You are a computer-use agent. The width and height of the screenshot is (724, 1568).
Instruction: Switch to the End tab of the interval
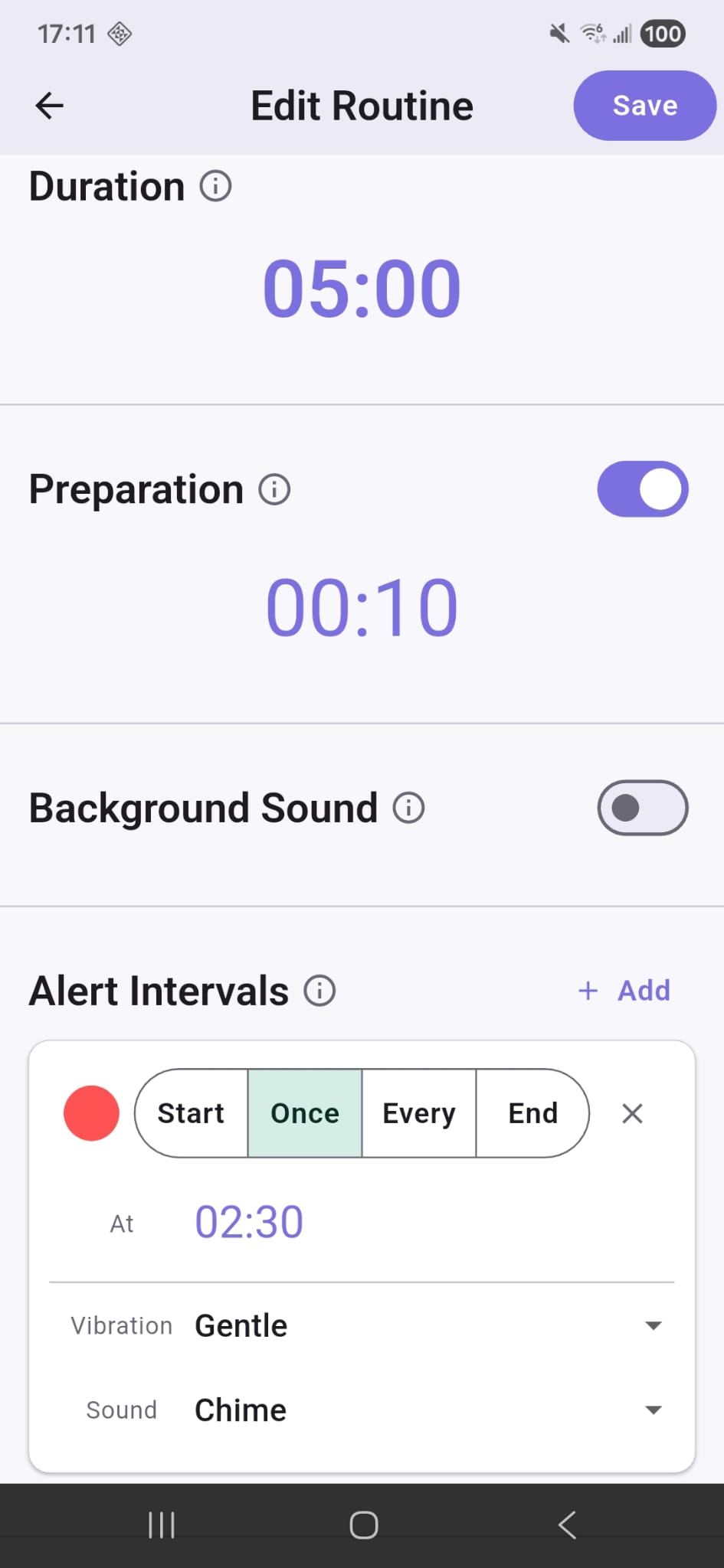pyautogui.click(x=532, y=1113)
